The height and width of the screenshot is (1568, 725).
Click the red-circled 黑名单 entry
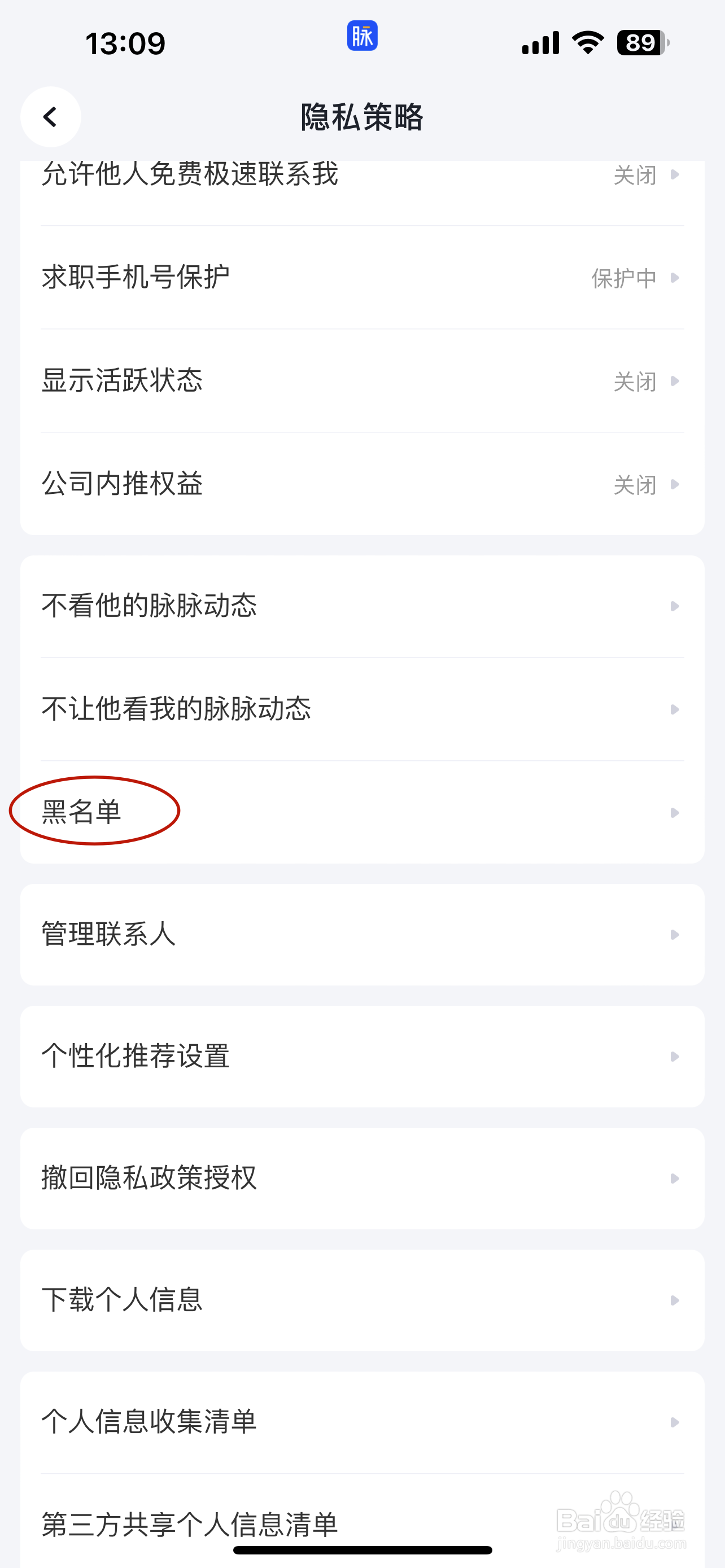pyautogui.click(x=94, y=812)
